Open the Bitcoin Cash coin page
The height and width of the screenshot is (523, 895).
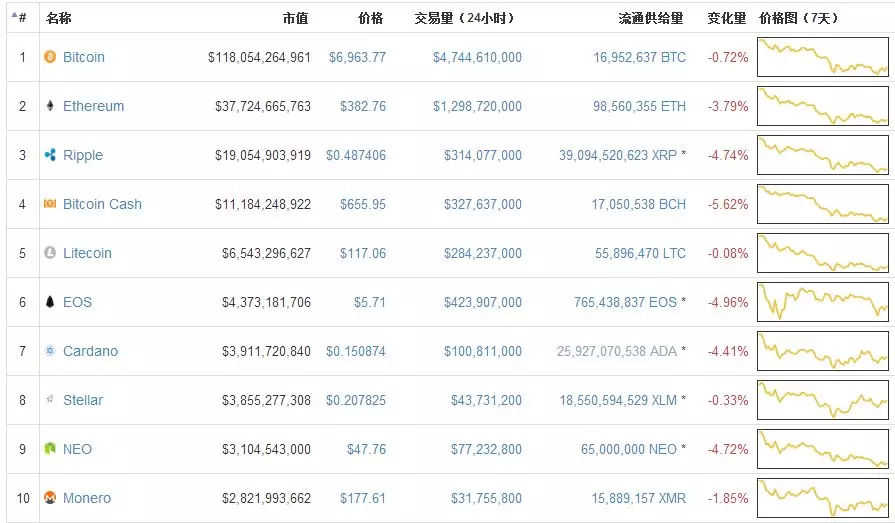point(102,204)
